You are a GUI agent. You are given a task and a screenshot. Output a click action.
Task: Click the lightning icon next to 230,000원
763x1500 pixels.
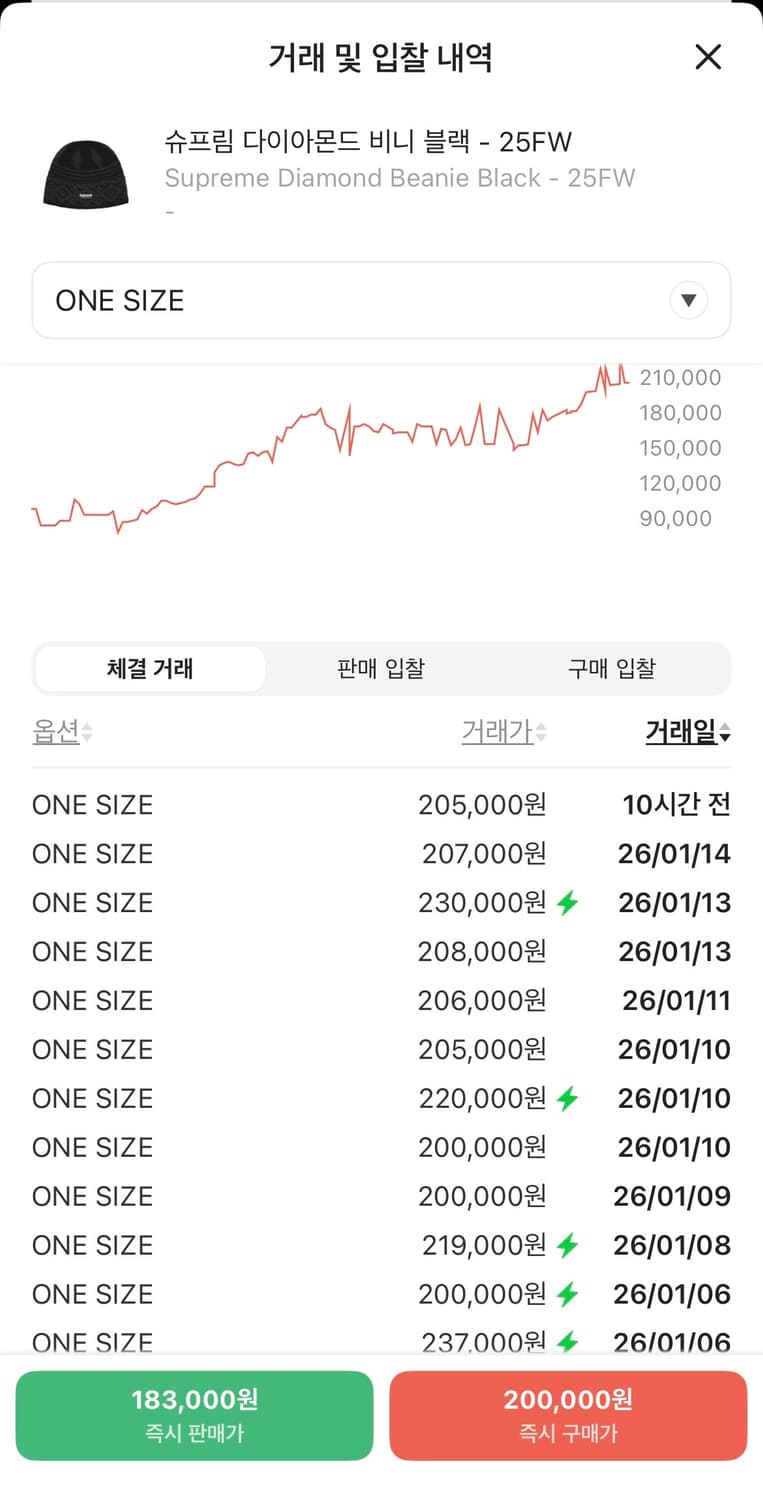click(567, 903)
